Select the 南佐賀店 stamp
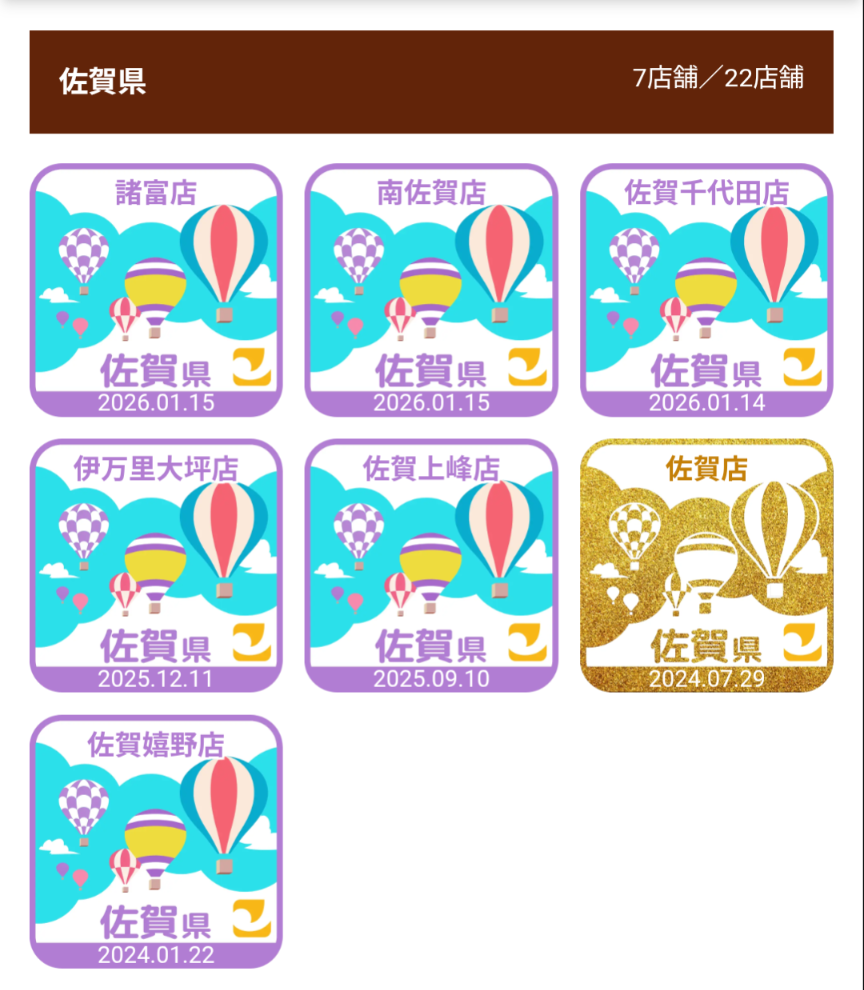The width and height of the screenshot is (864, 990). pos(431,290)
